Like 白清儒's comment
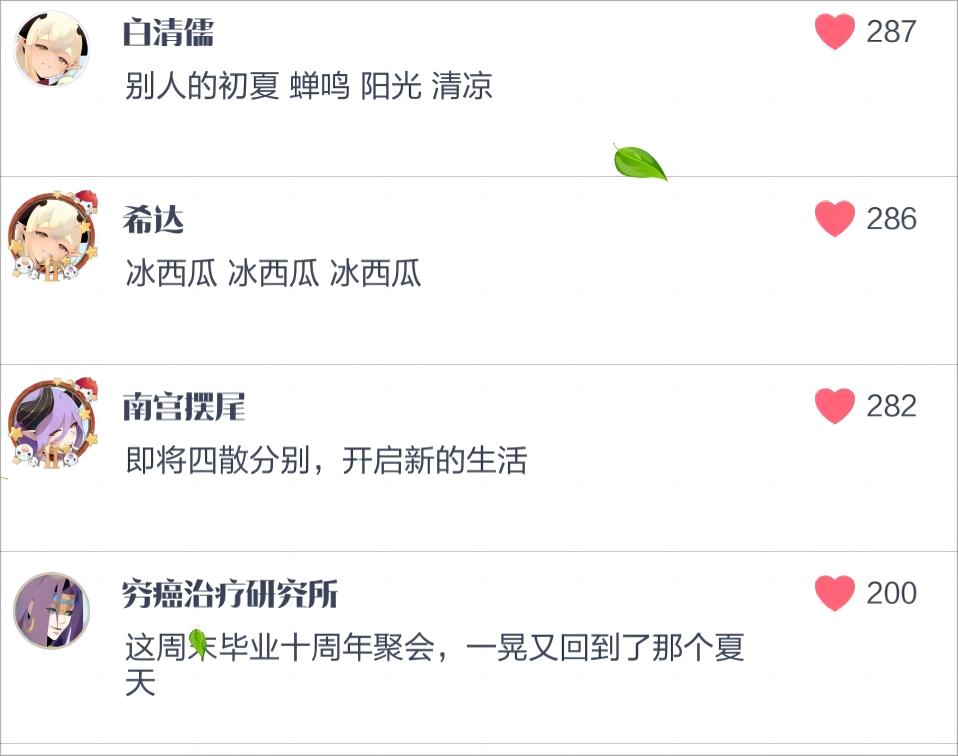958x756 pixels. click(835, 32)
